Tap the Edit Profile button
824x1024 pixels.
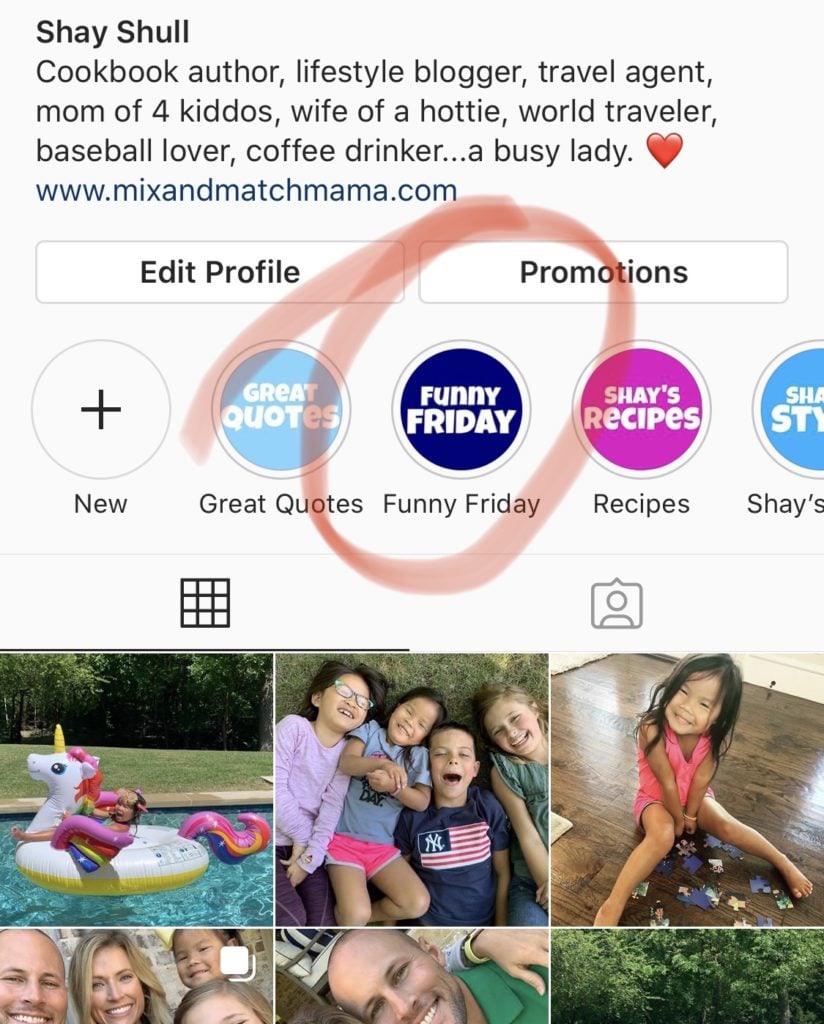click(x=220, y=272)
